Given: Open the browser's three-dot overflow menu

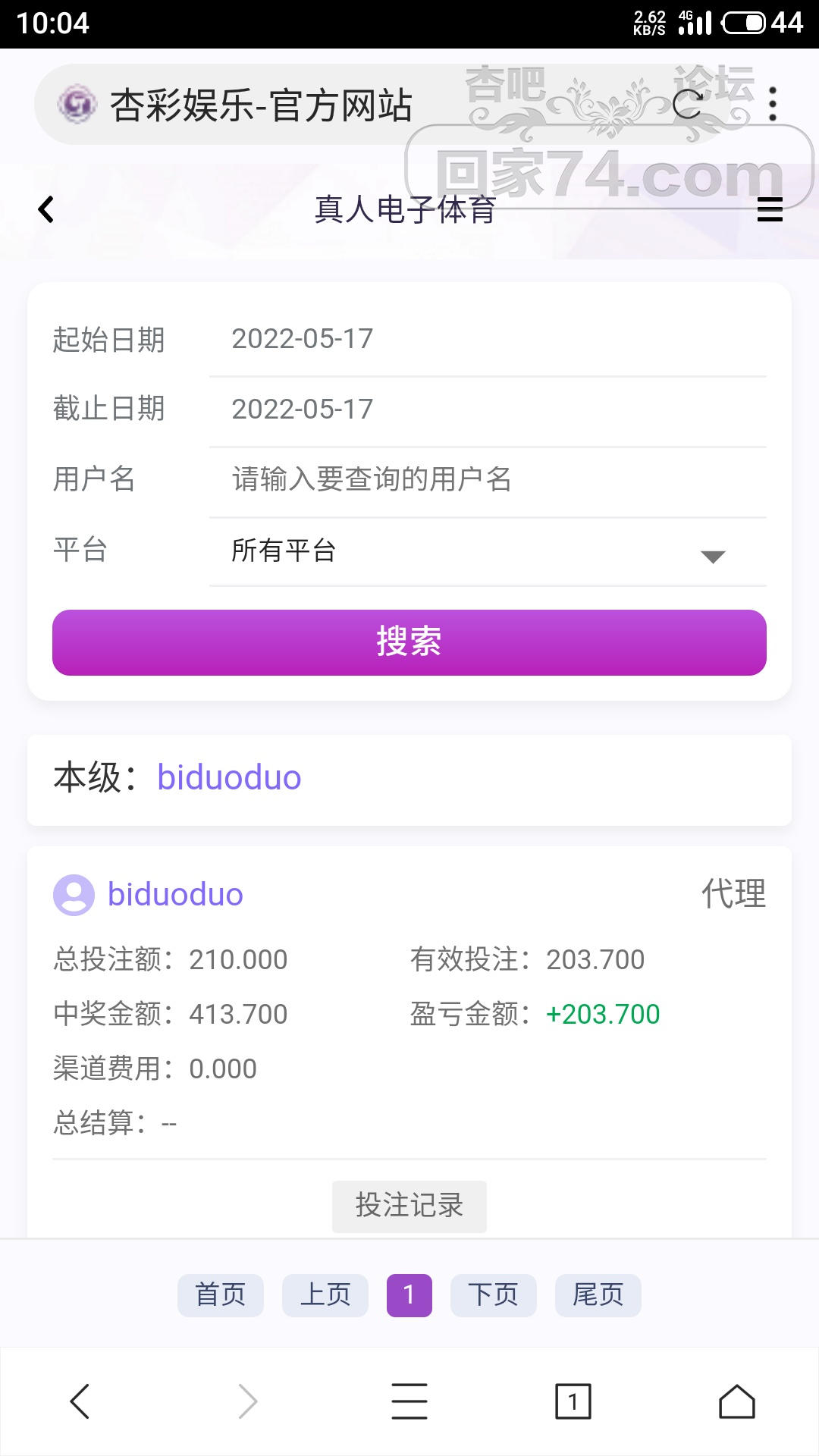Looking at the screenshot, I should click(x=773, y=104).
